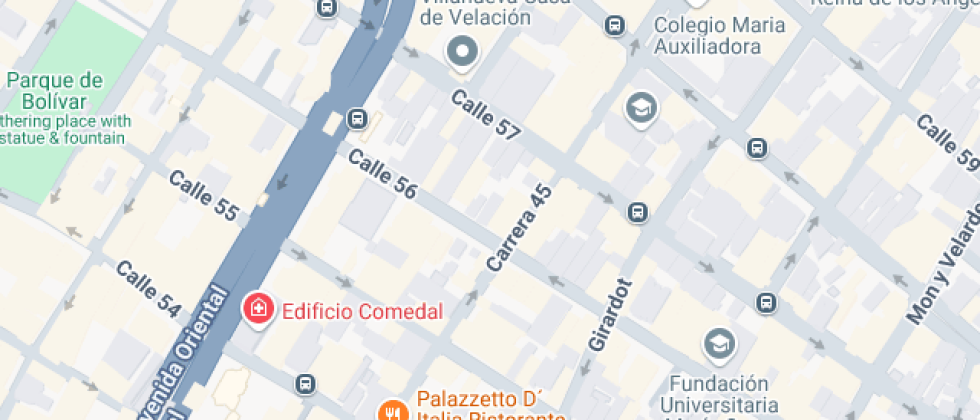Open the Edificio Comedal medical pin

258,310
